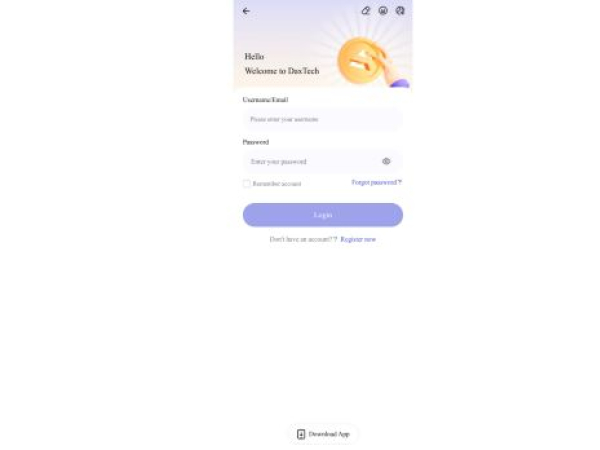This screenshot has width=600, height=450.
Task: Tap the edit pen icon in header
Action: coord(366,11)
